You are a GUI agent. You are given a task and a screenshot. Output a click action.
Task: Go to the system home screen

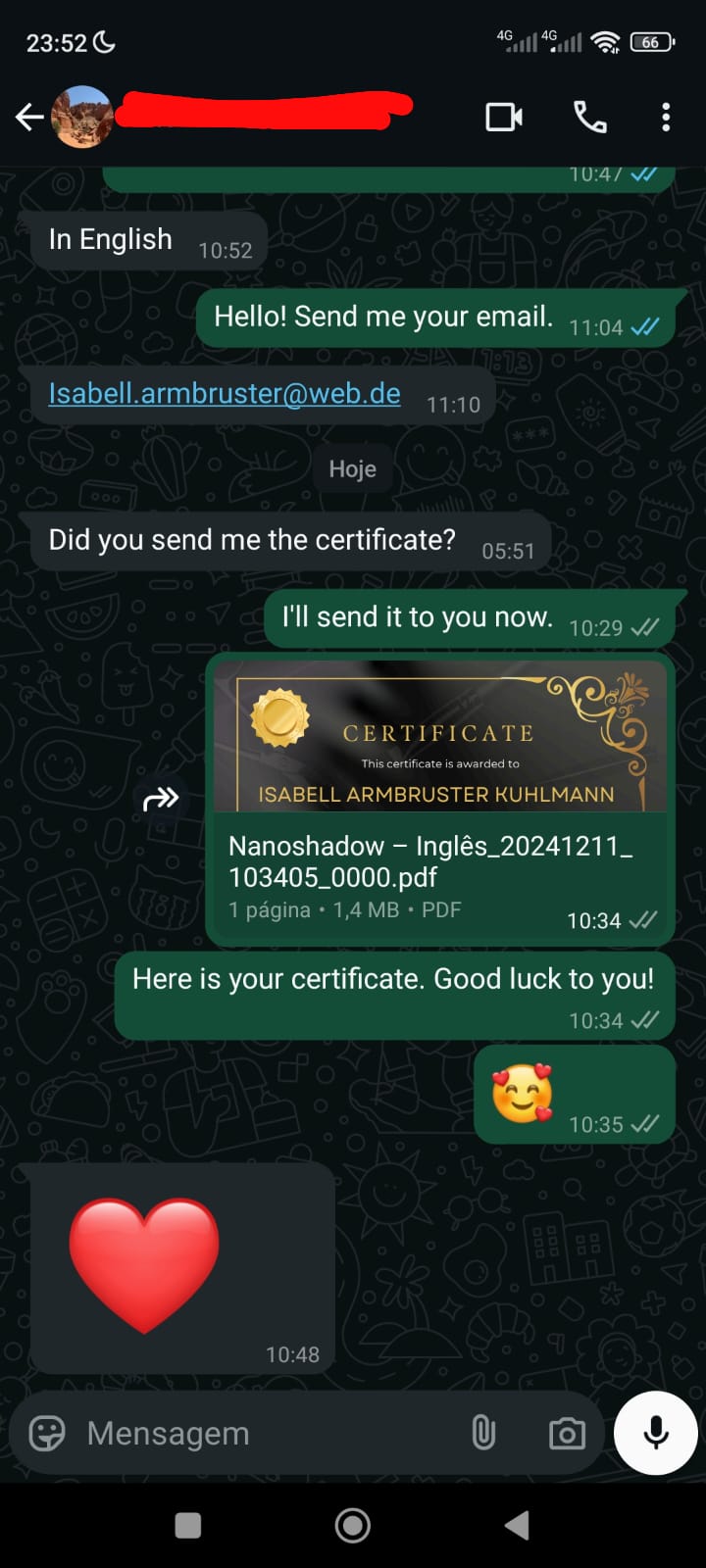pyautogui.click(x=353, y=1525)
